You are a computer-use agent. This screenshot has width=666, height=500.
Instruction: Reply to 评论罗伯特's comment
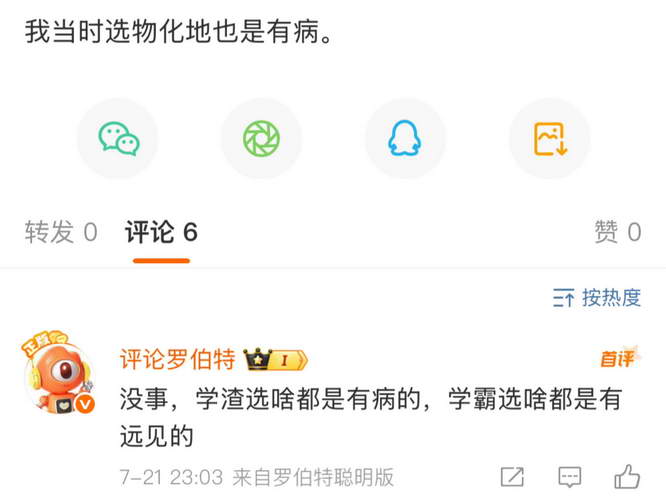(x=570, y=477)
